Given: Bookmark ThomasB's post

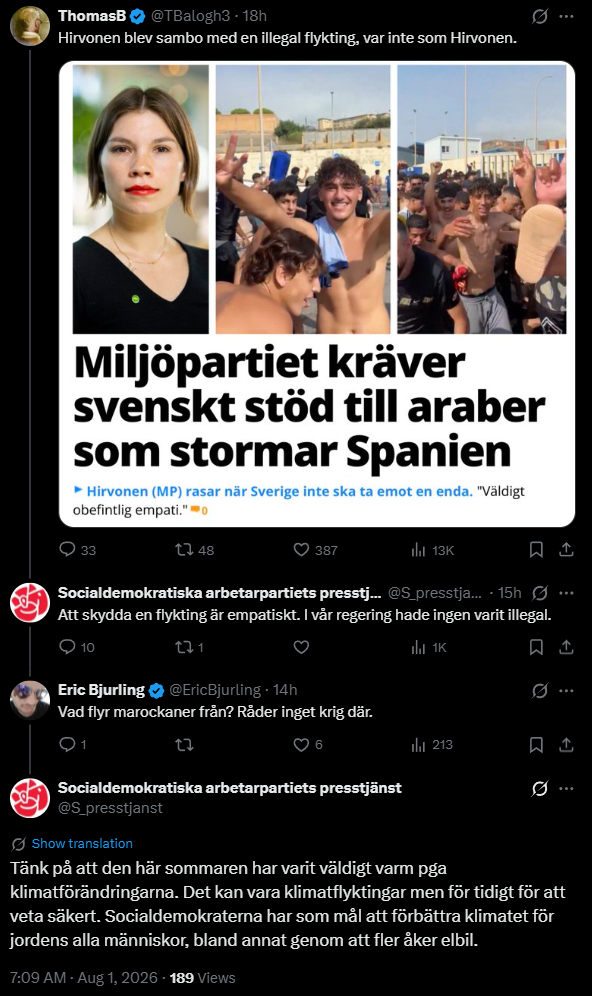Looking at the screenshot, I should coord(536,549).
